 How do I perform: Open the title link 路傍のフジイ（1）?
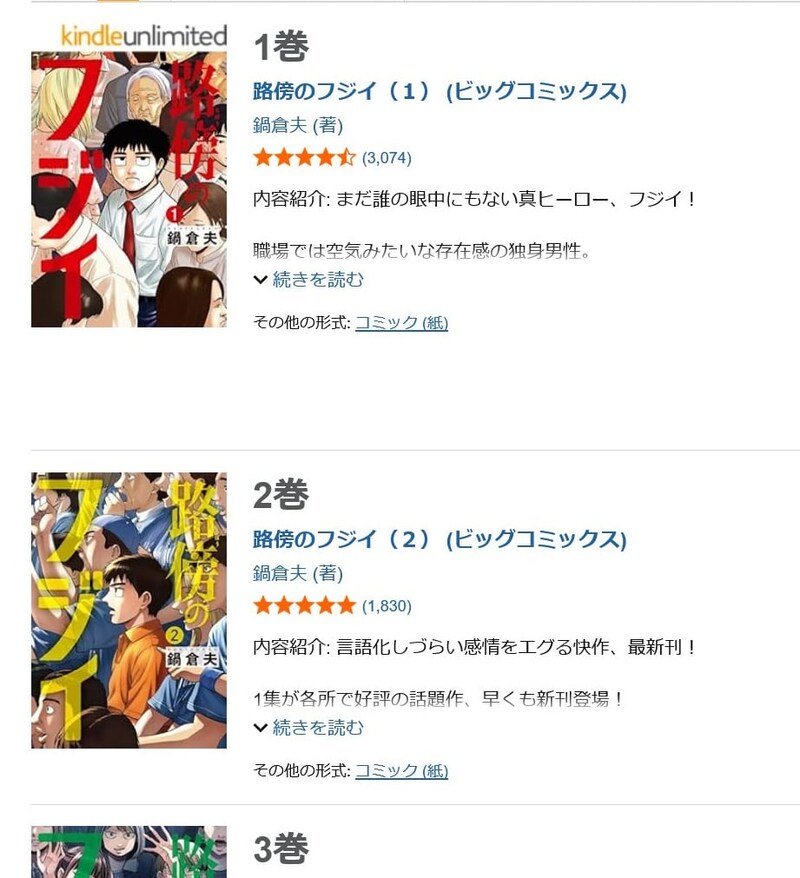click(x=440, y=92)
